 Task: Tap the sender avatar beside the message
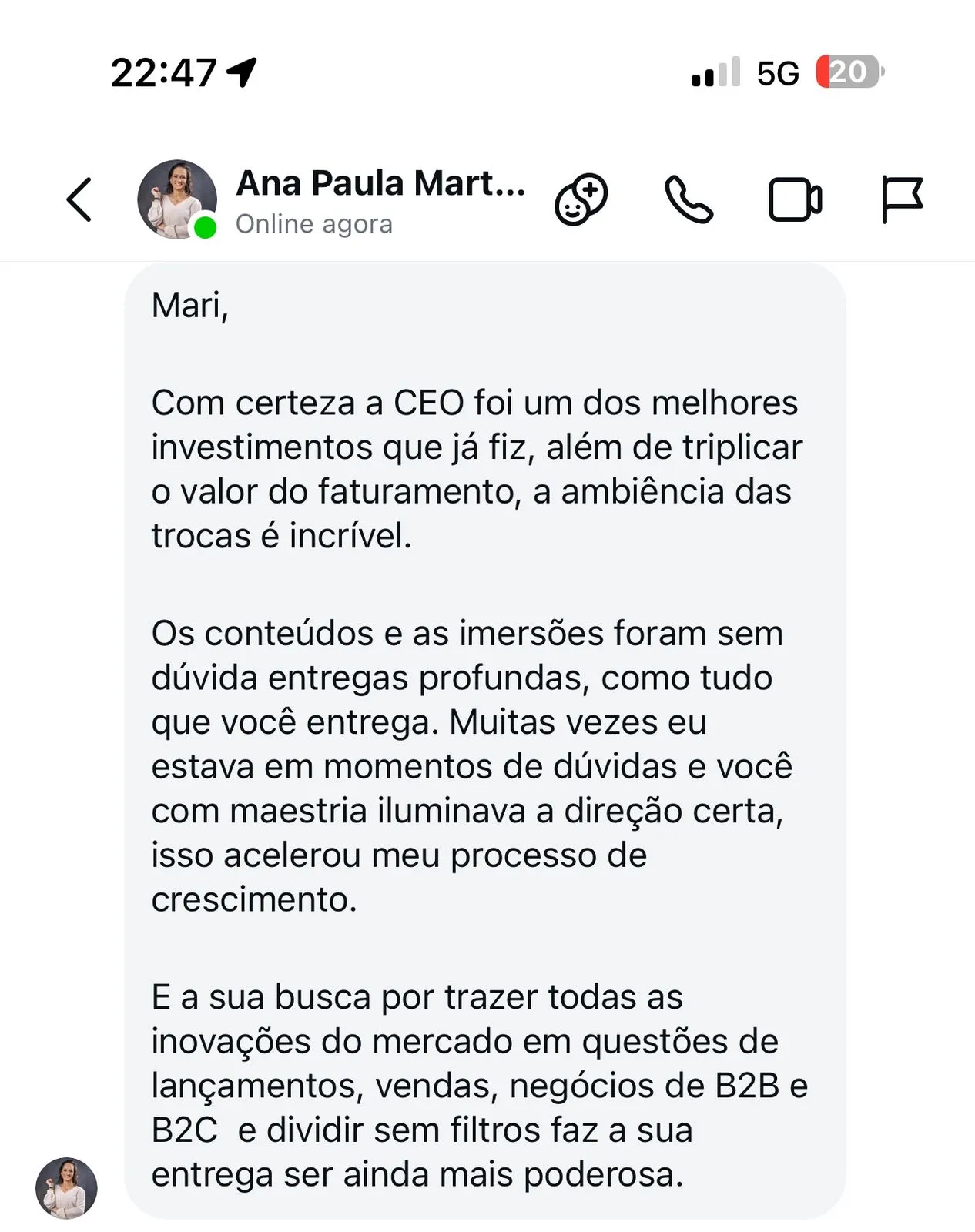(66, 1187)
